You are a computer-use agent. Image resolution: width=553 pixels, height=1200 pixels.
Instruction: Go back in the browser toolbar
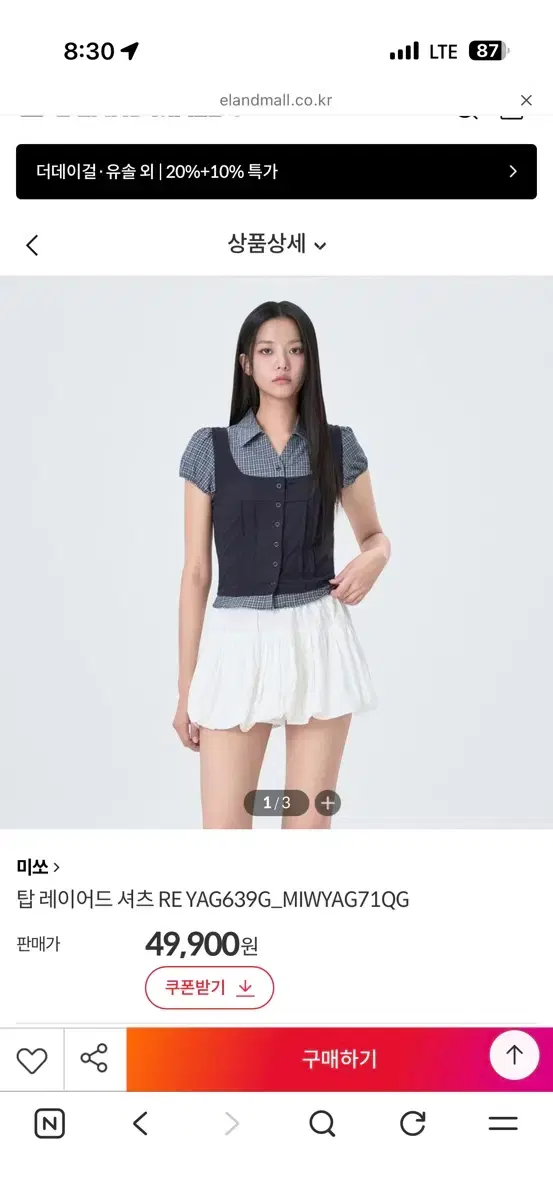tap(141, 1124)
